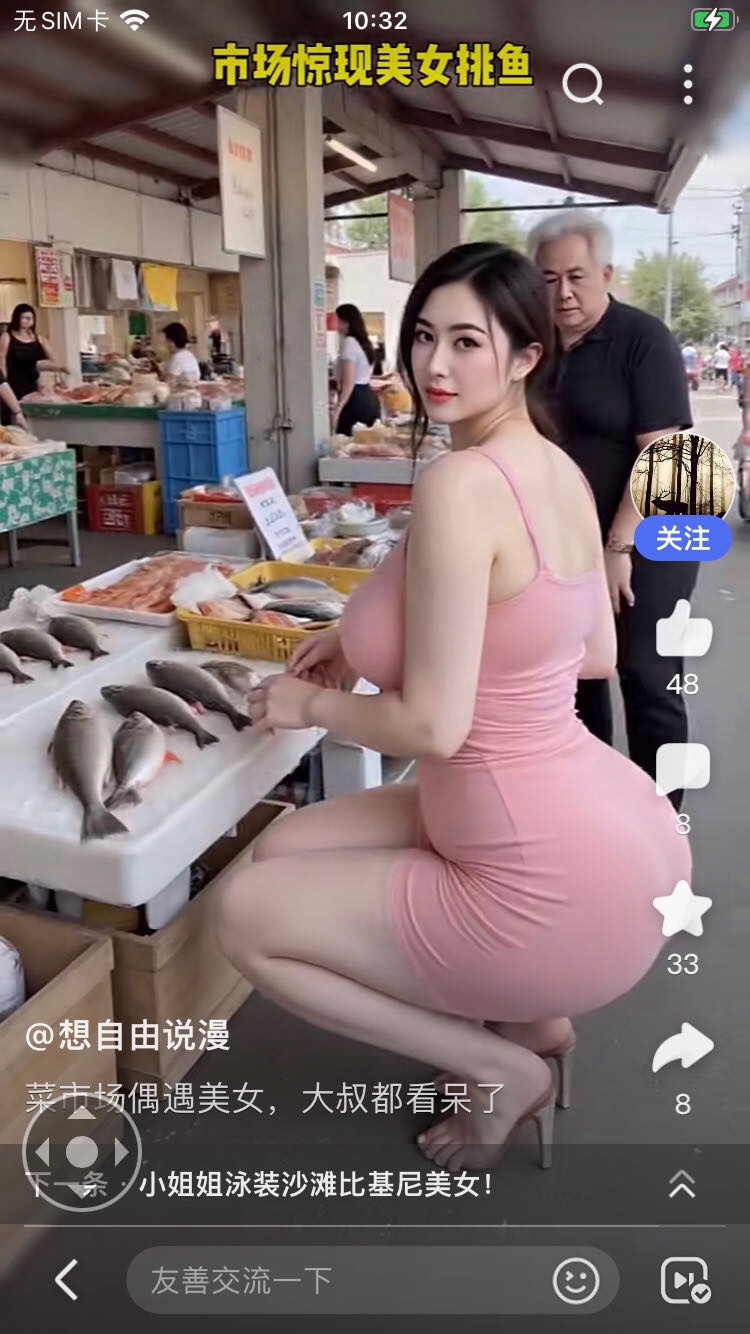This screenshot has width=750, height=1334.
Task: Like this video with thumbs-up
Action: point(683,629)
